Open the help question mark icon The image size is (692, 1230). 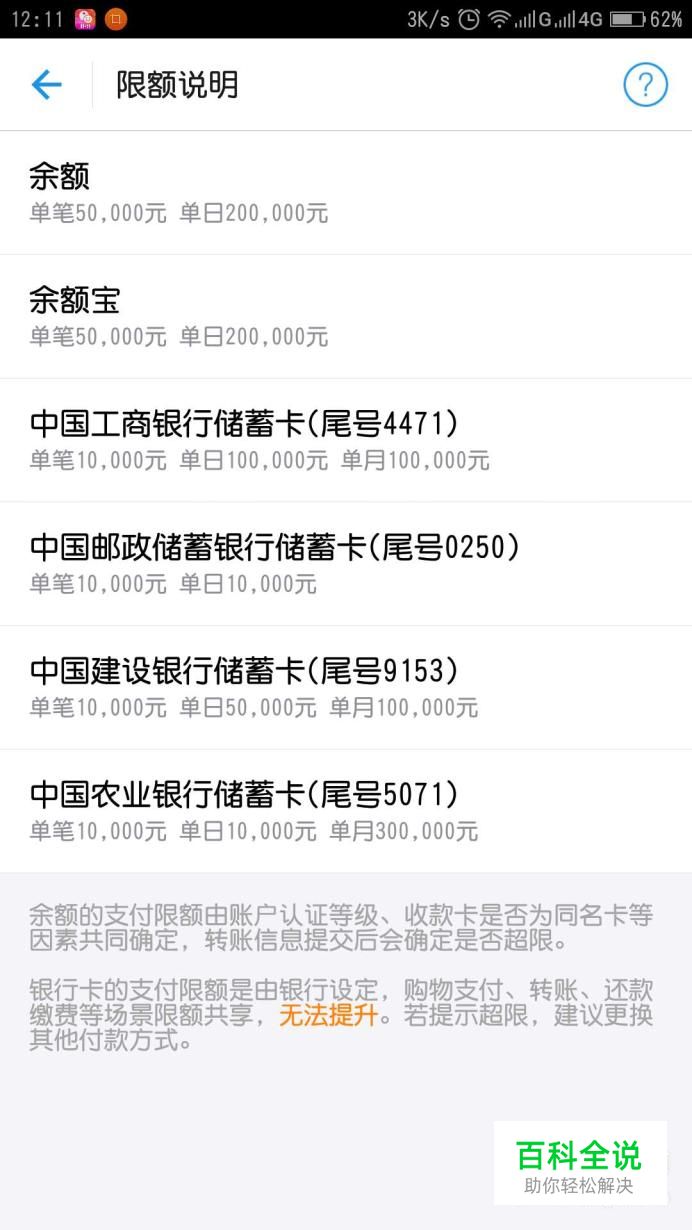tap(645, 85)
